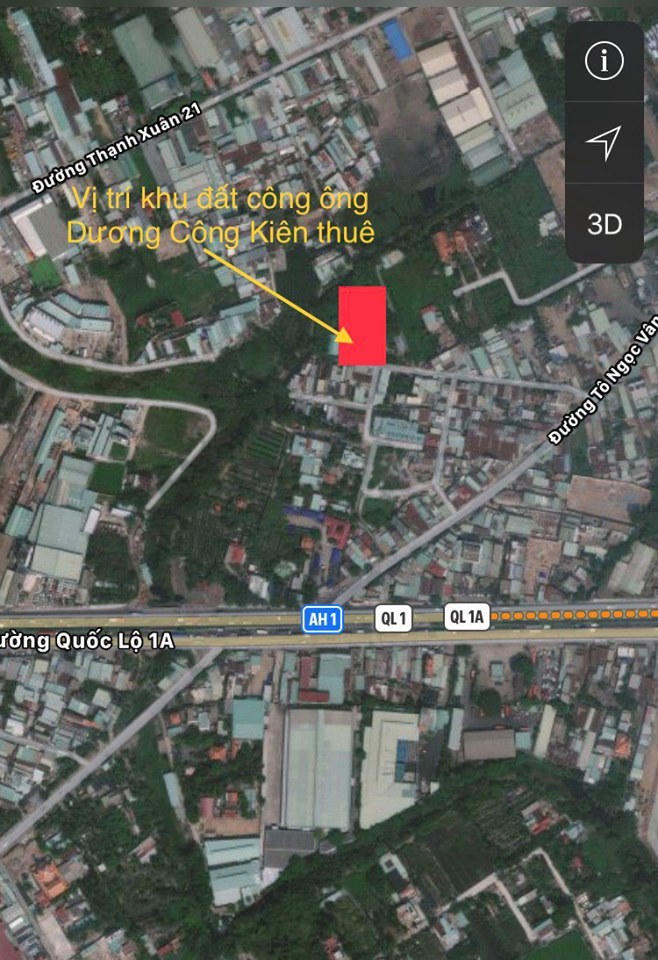This screenshot has width=658, height=960.
Task: Switch the map to 3D view
Action: click(604, 224)
